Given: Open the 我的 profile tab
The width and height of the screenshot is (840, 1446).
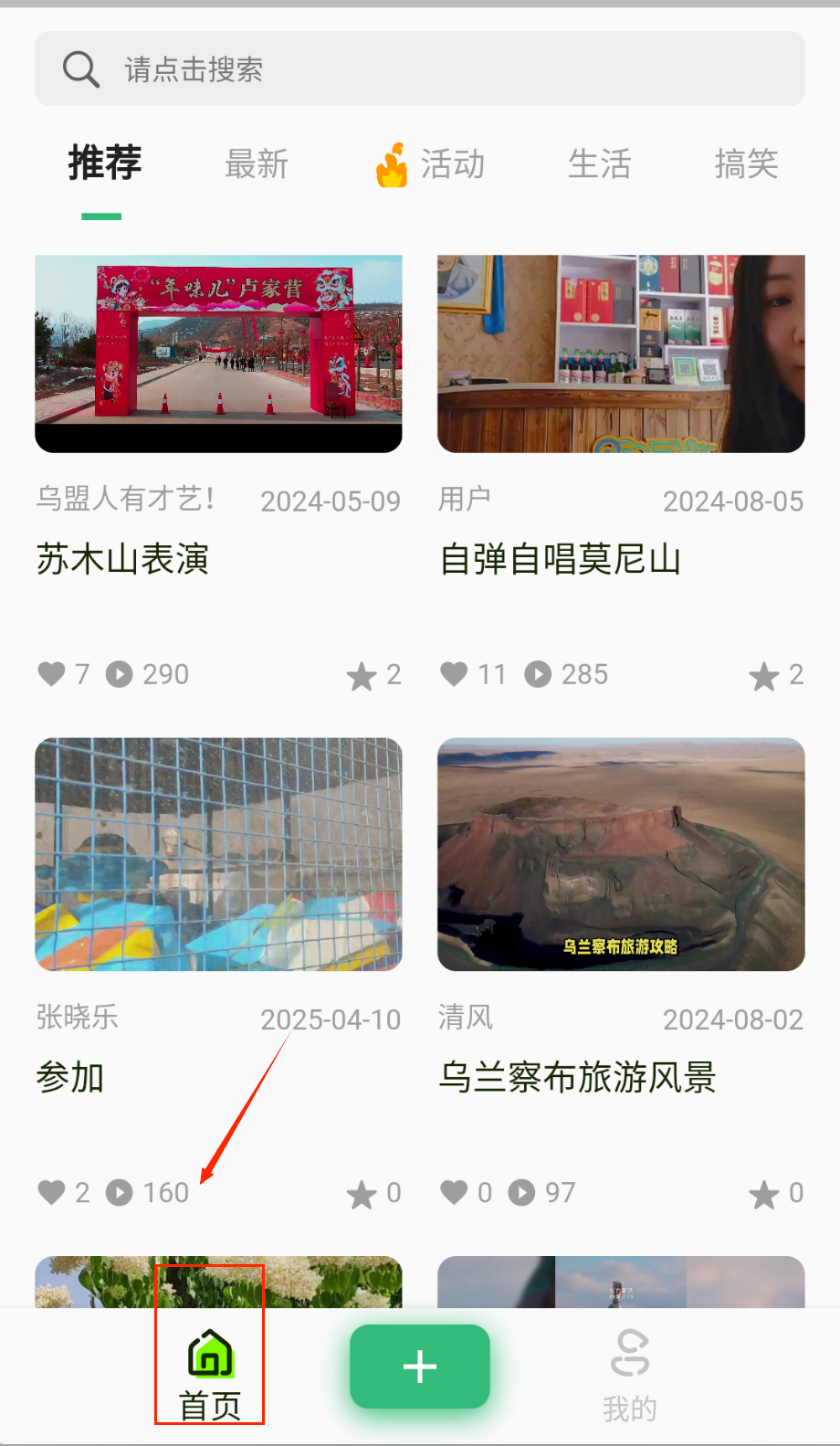Looking at the screenshot, I should (629, 1375).
